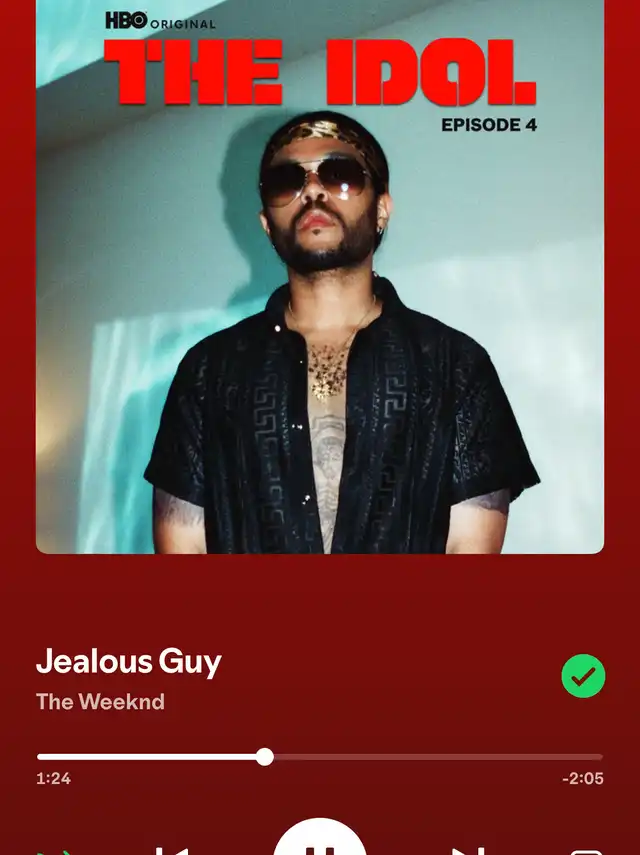
Task: Pause the current song
Action: pyautogui.click(x=320, y=843)
